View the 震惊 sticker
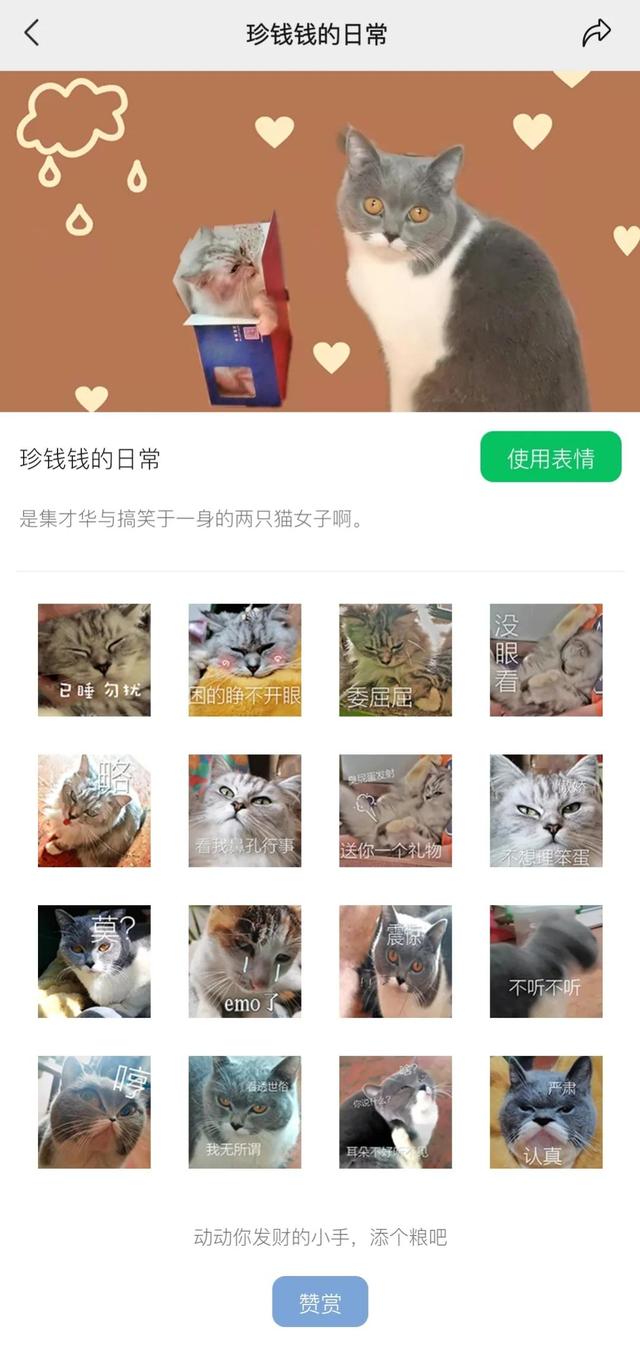This screenshot has width=640, height=1352. pyautogui.click(x=395, y=962)
